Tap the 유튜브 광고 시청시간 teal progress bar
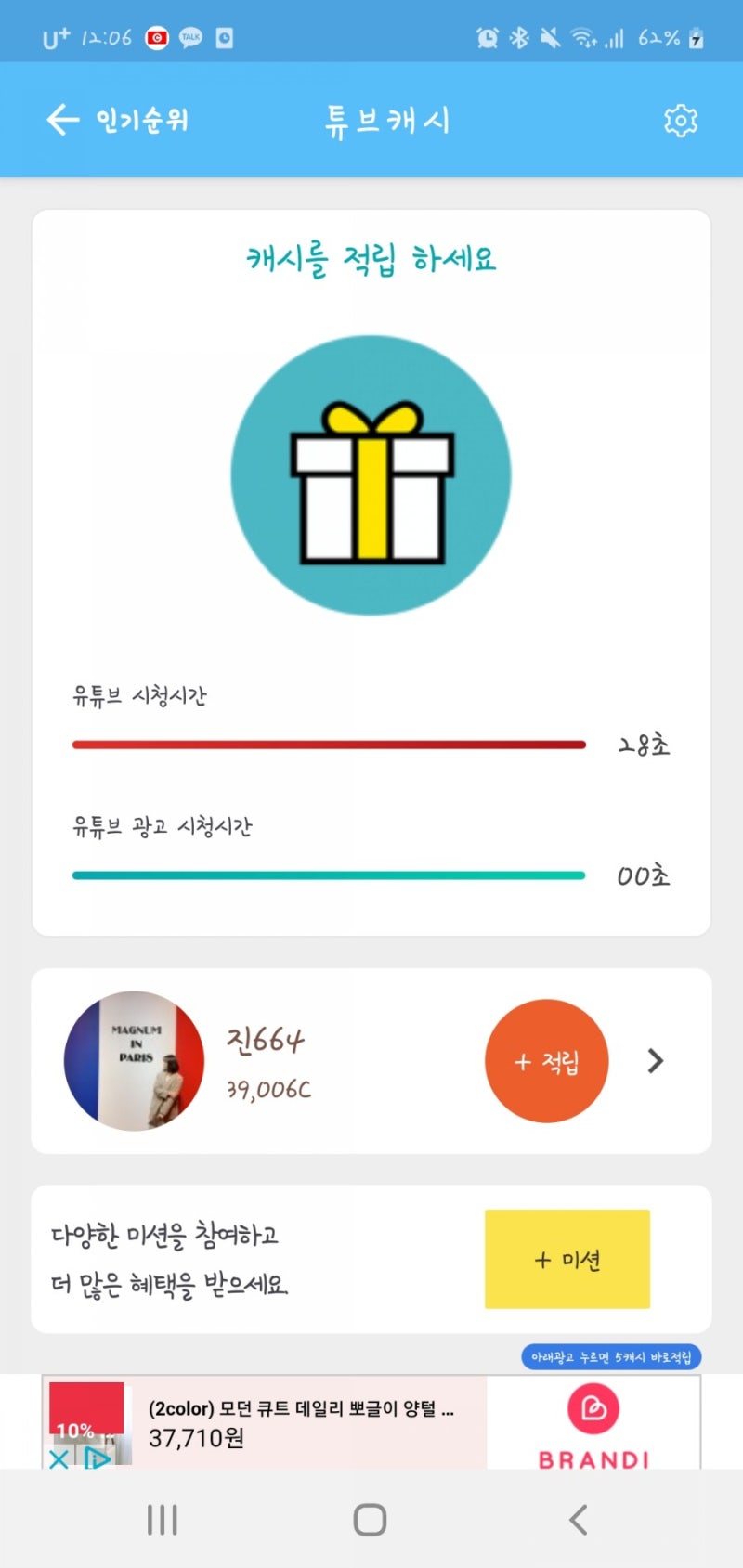 point(329,874)
